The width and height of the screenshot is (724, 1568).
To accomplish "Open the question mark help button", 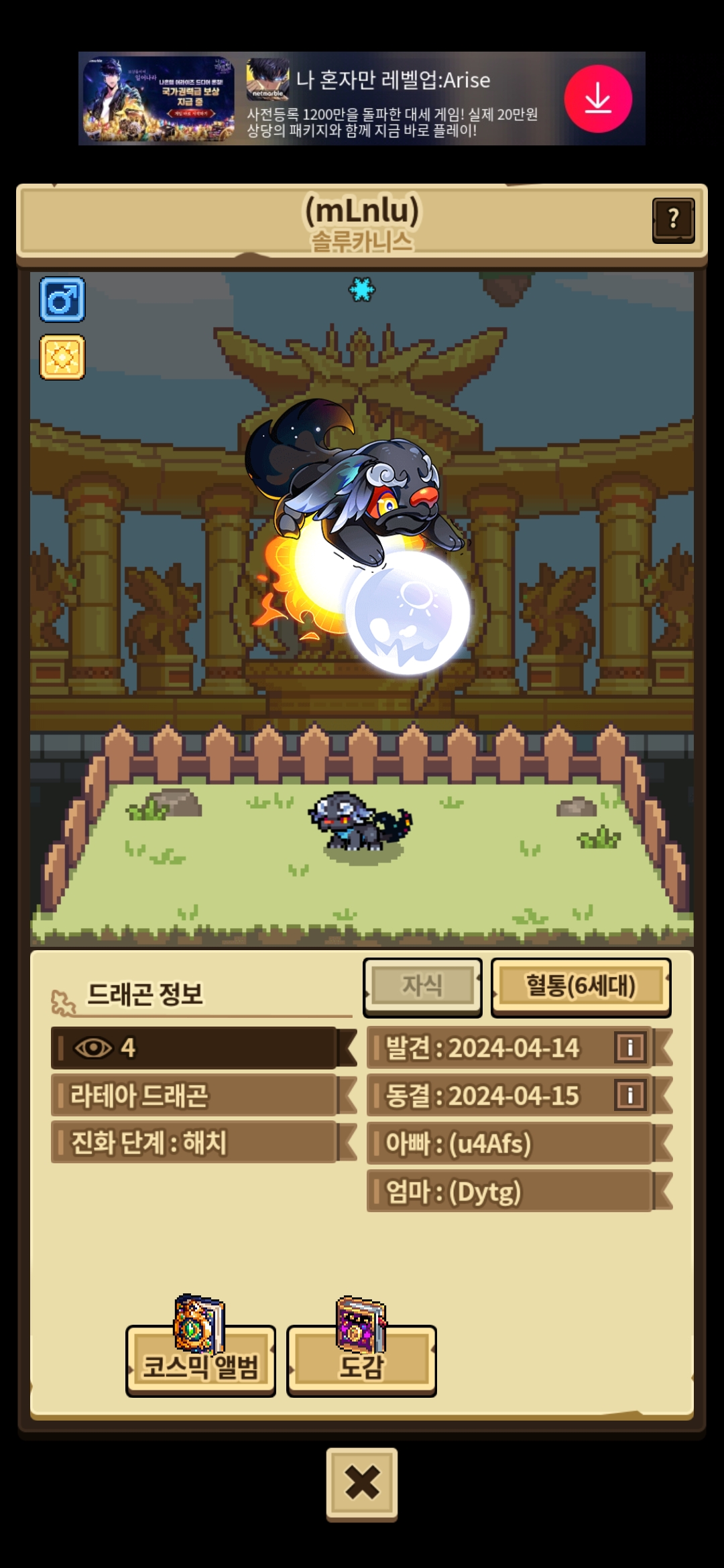I will click(673, 220).
